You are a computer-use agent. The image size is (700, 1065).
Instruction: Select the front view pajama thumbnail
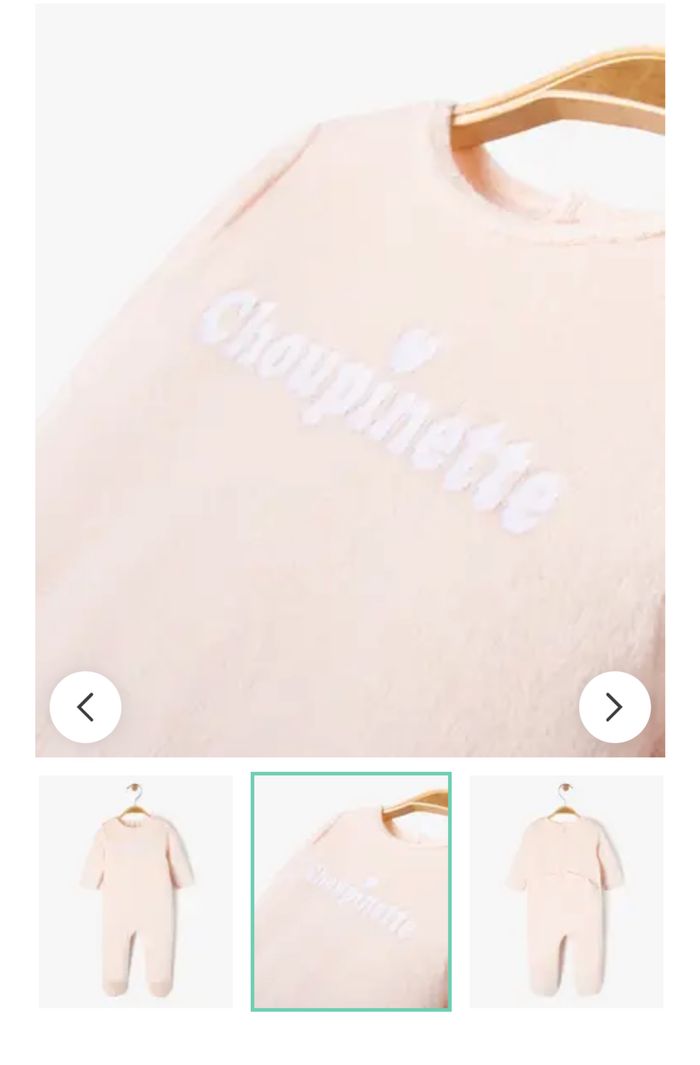(x=136, y=891)
